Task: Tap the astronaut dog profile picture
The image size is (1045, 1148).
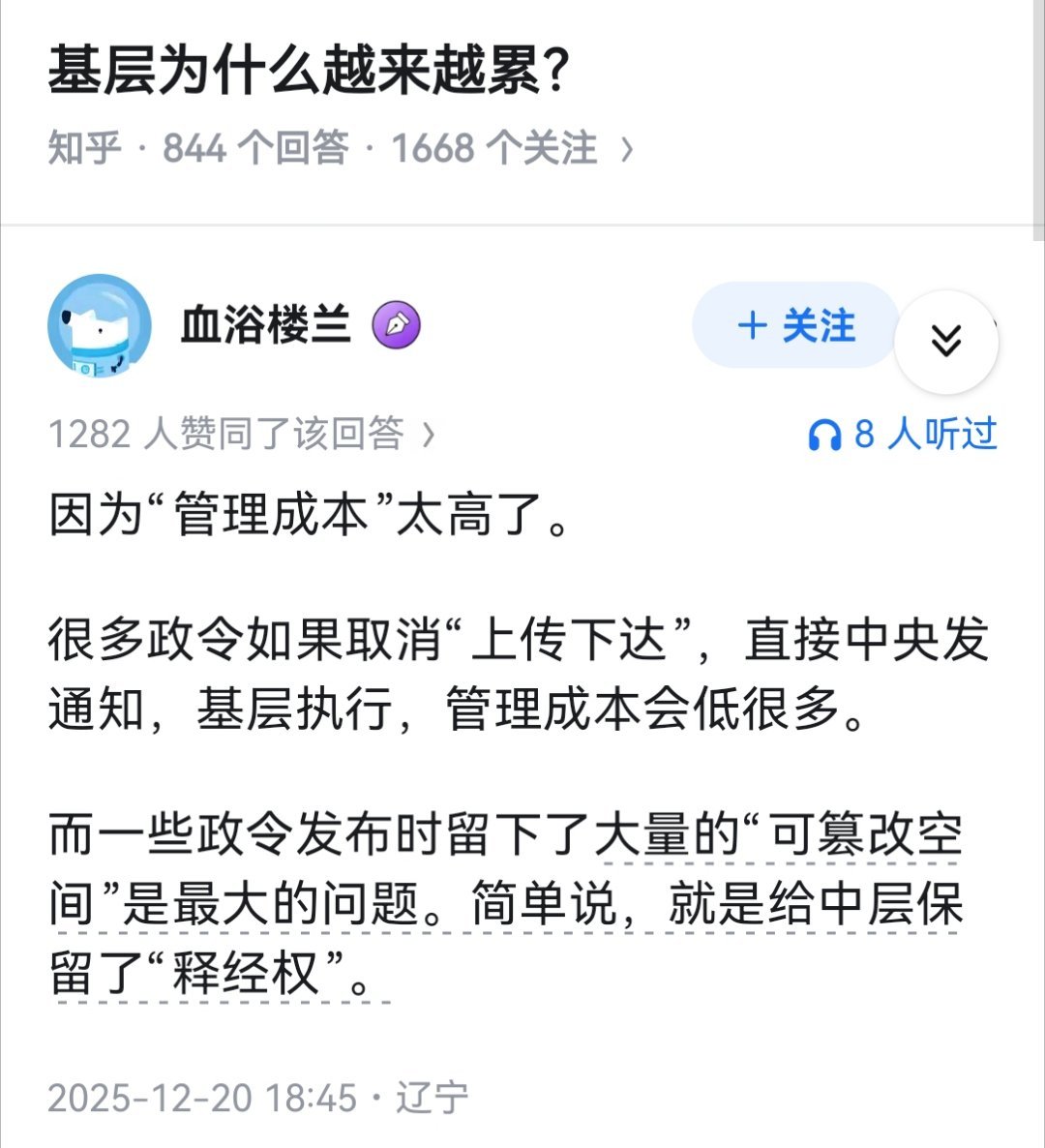Action: click(x=100, y=325)
